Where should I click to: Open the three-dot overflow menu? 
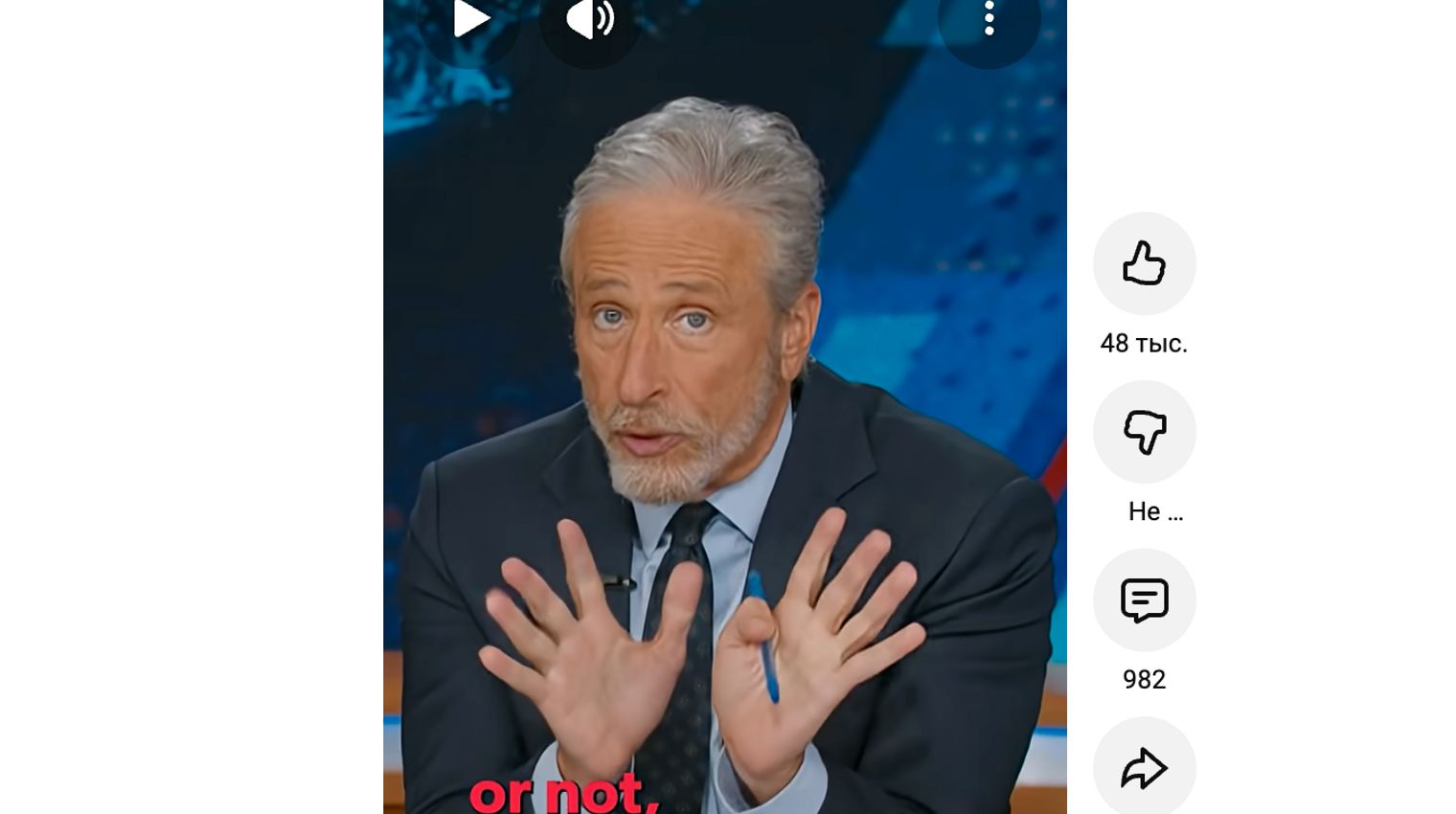click(x=989, y=19)
